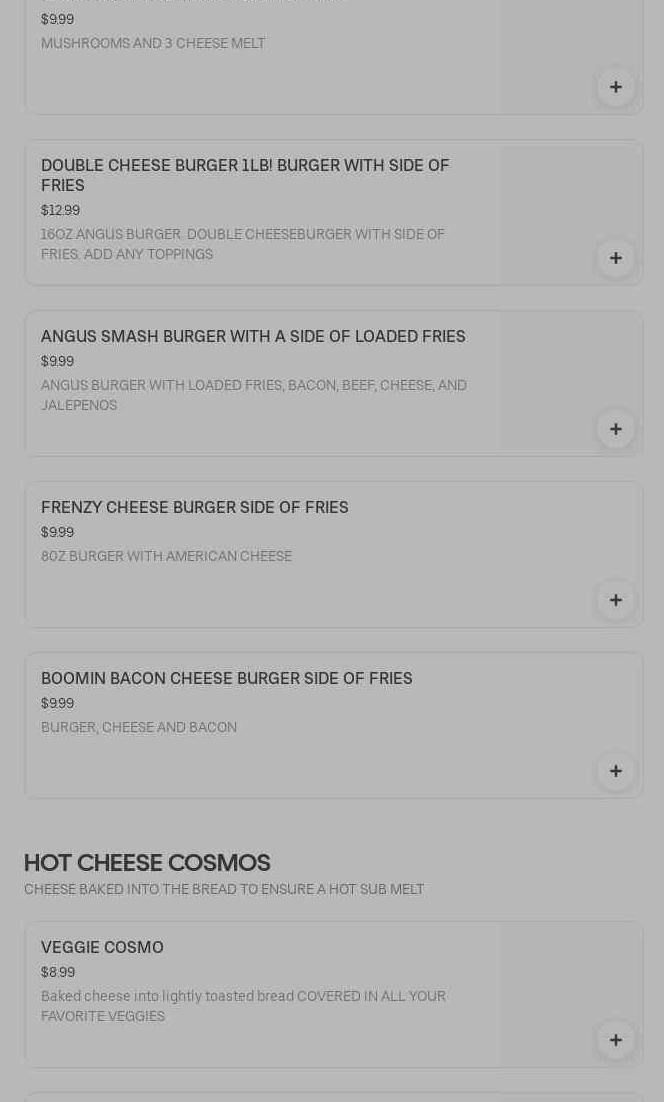
Task: Open the Veggie Cosmo item card
Action: (102, 948)
